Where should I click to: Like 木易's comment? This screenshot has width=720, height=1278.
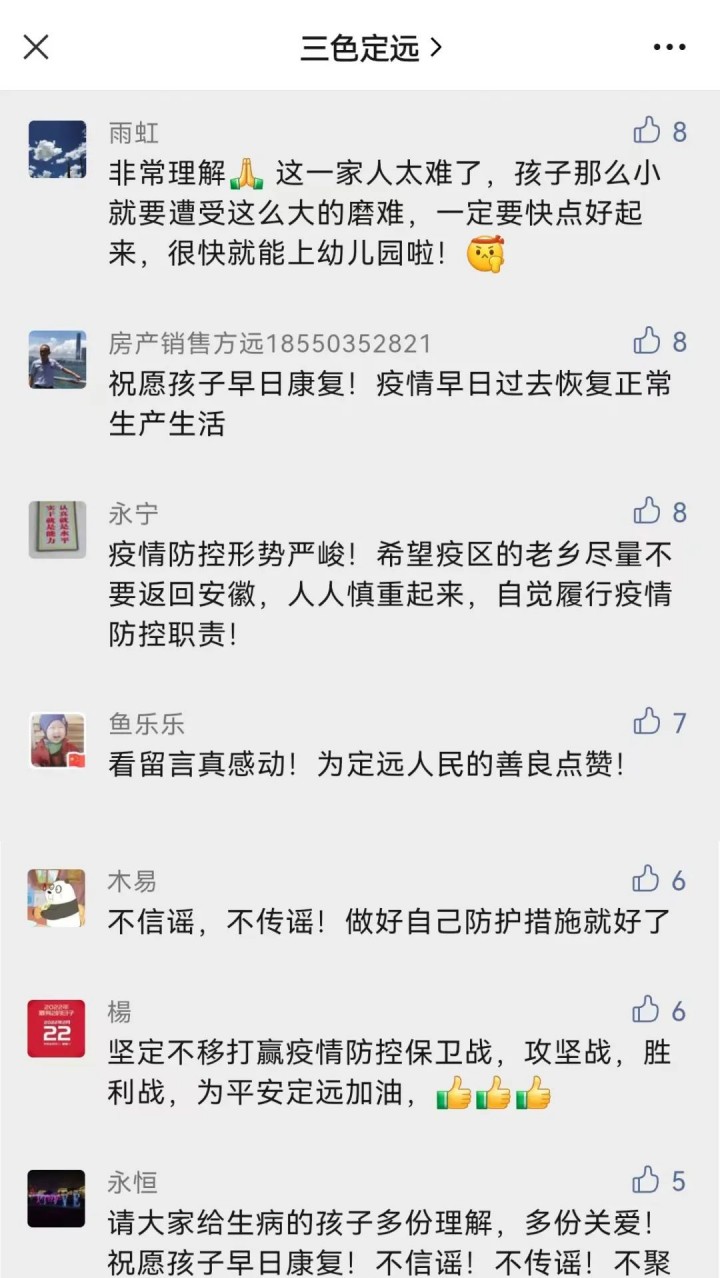(647, 880)
